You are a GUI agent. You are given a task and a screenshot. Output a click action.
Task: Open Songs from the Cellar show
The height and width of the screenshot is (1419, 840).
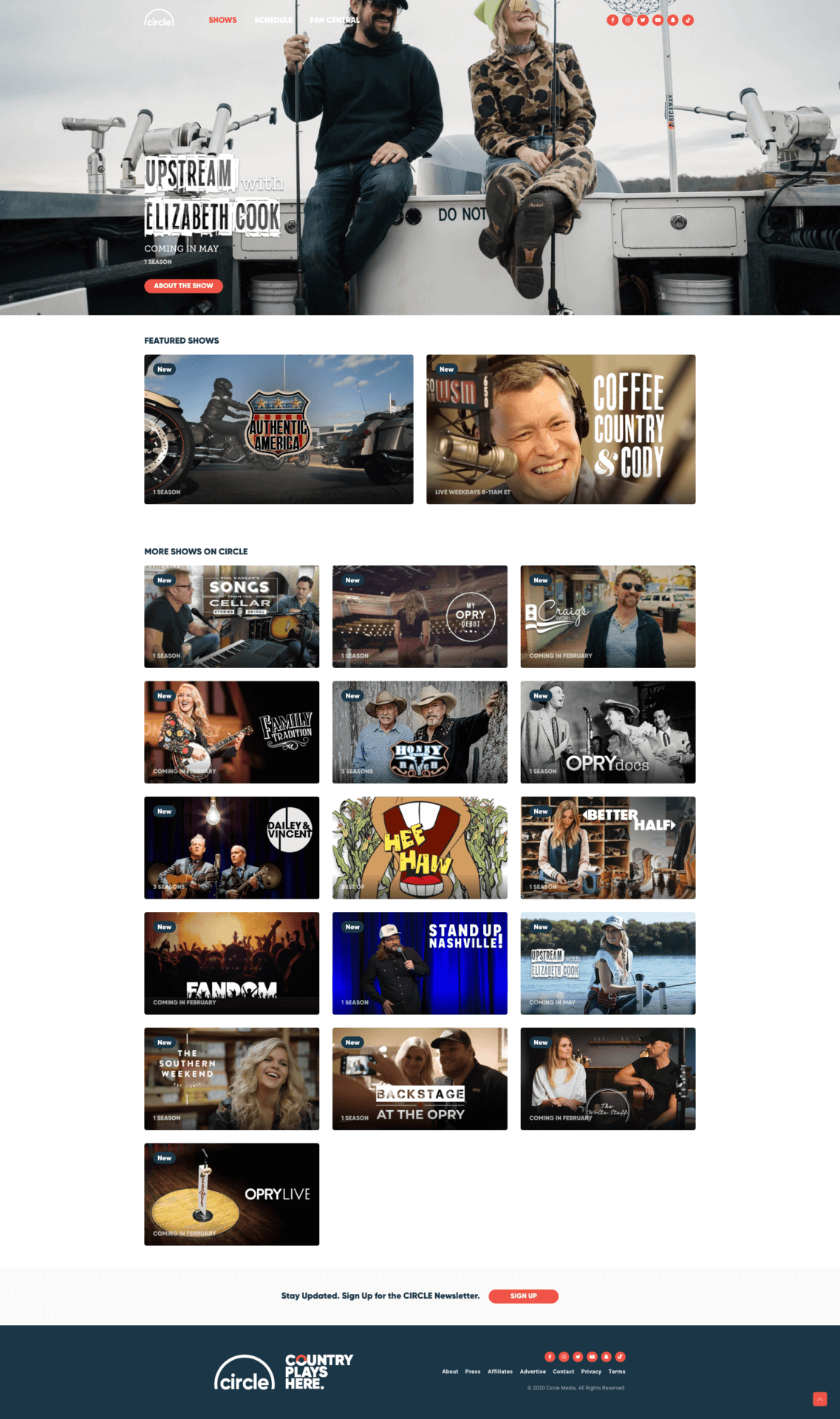(231, 617)
